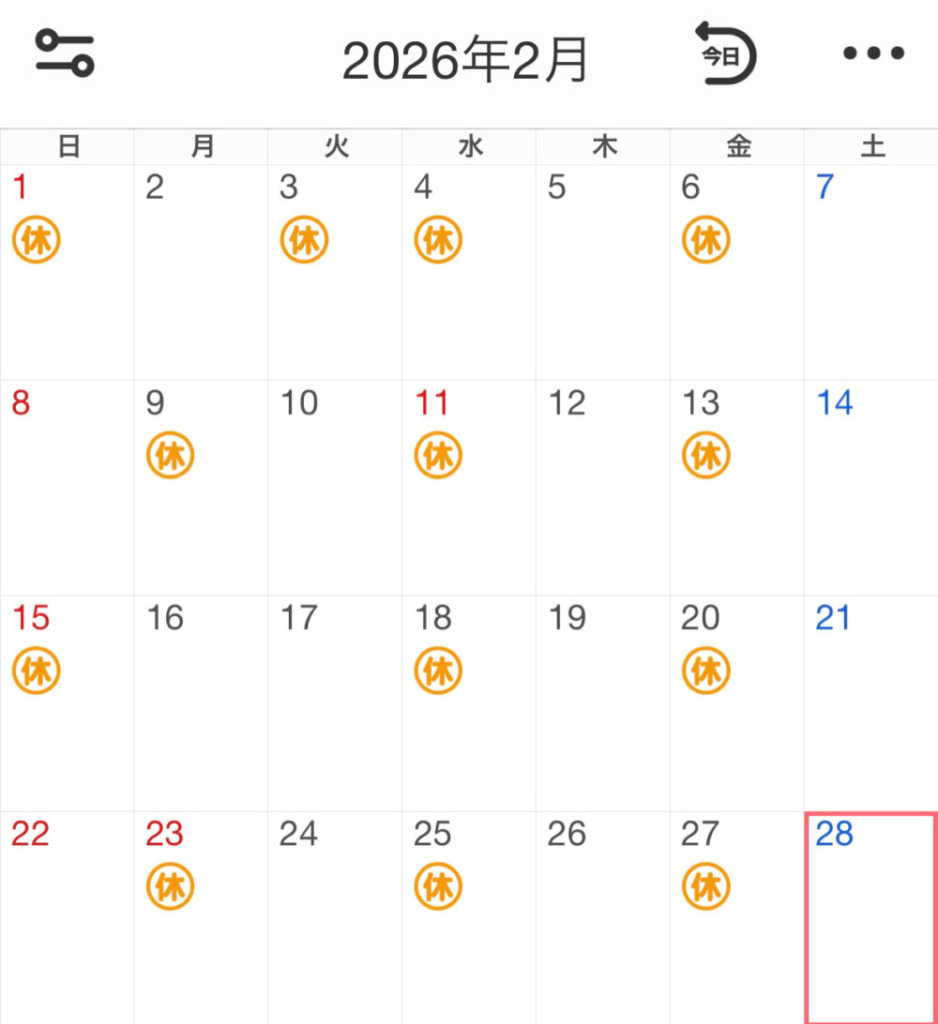938x1024 pixels.
Task: Select February 1 on the calendar
Action: (x=67, y=272)
